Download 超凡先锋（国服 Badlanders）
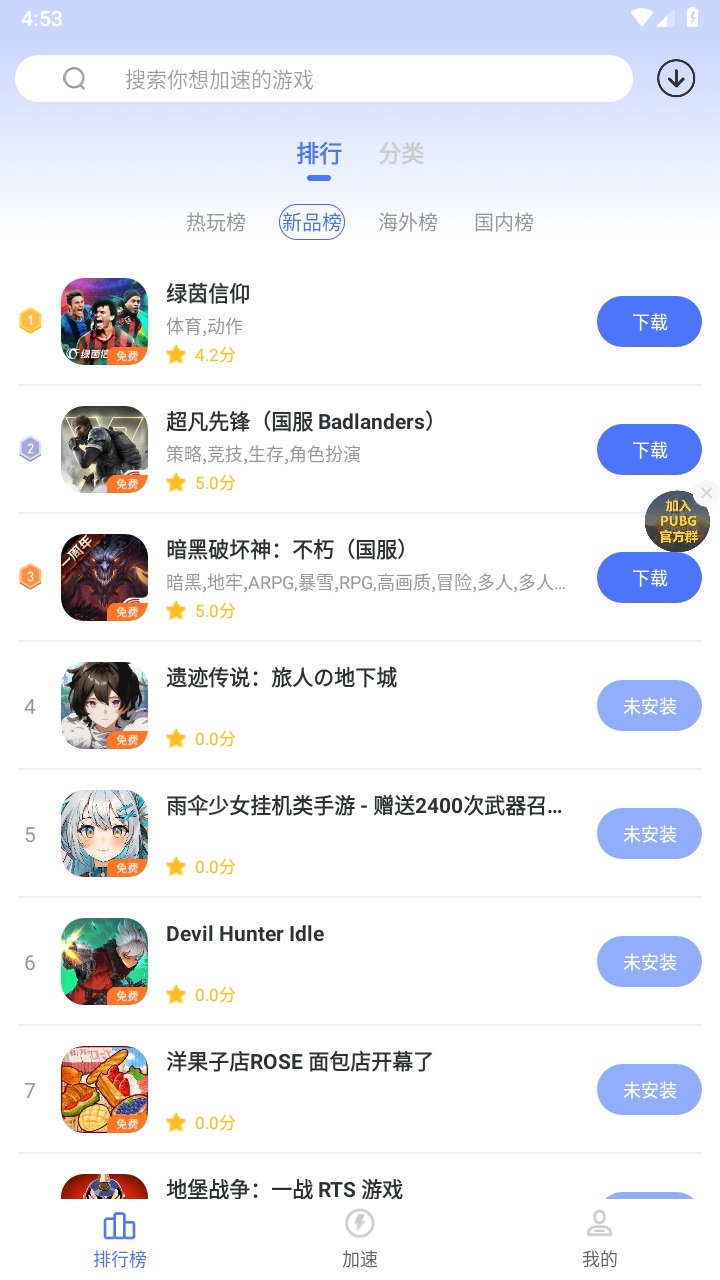The image size is (720, 1280). tap(649, 450)
